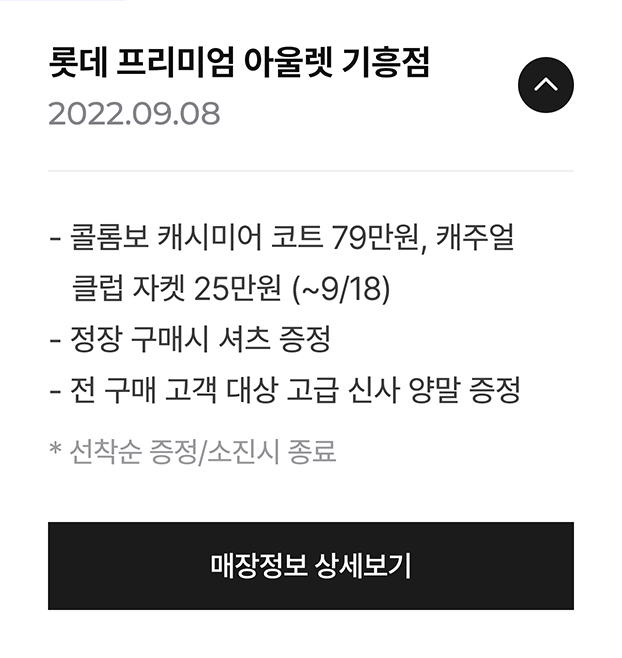Open 매장정보 상세보기 store details
Viewport: 622px width, 658px height.
pos(310,566)
